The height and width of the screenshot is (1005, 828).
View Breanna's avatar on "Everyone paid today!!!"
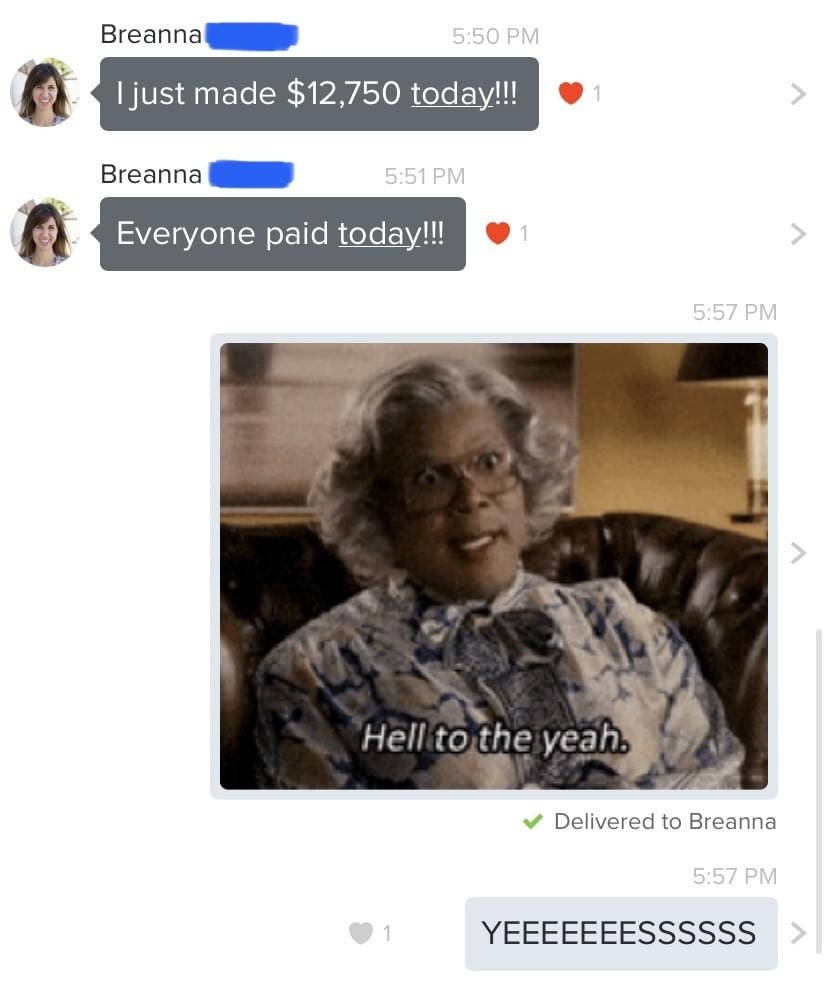coord(45,232)
